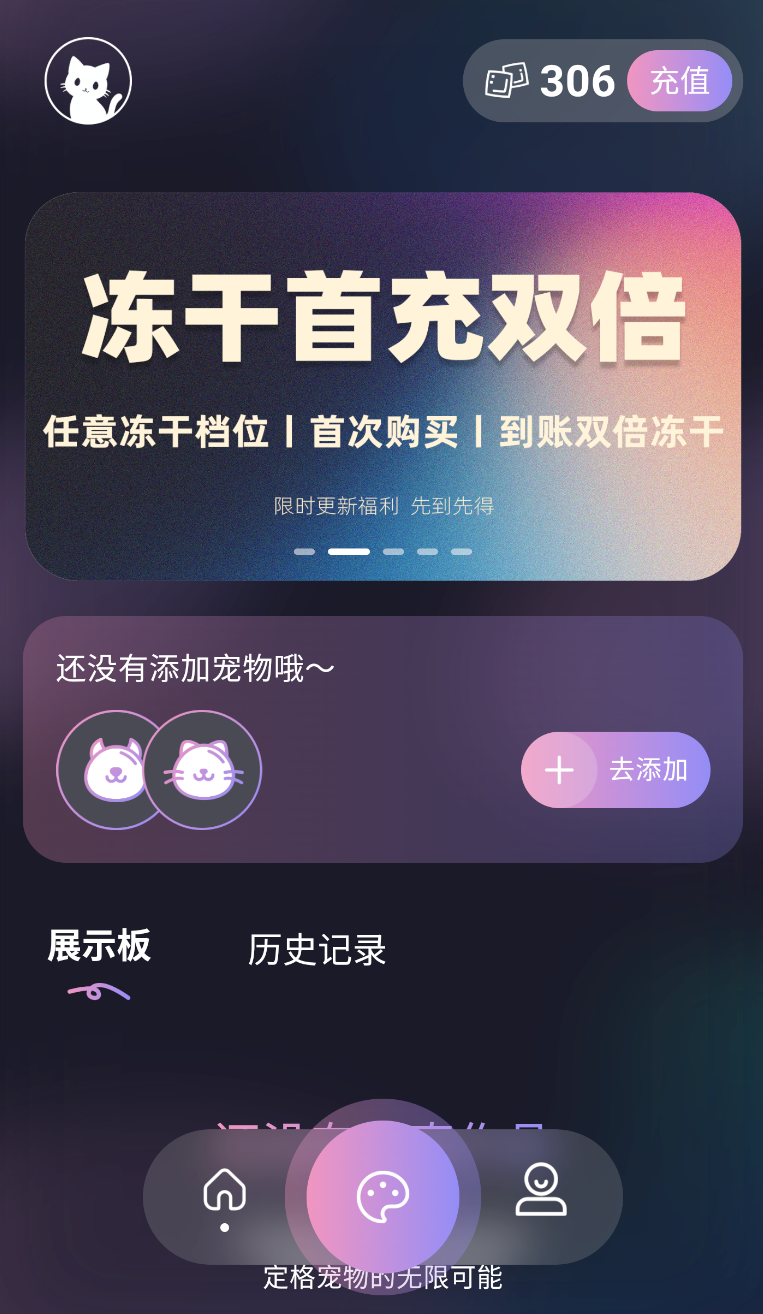
Task: Select the right cat placeholder avatar
Action: pyautogui.click(x=205, y=769)
